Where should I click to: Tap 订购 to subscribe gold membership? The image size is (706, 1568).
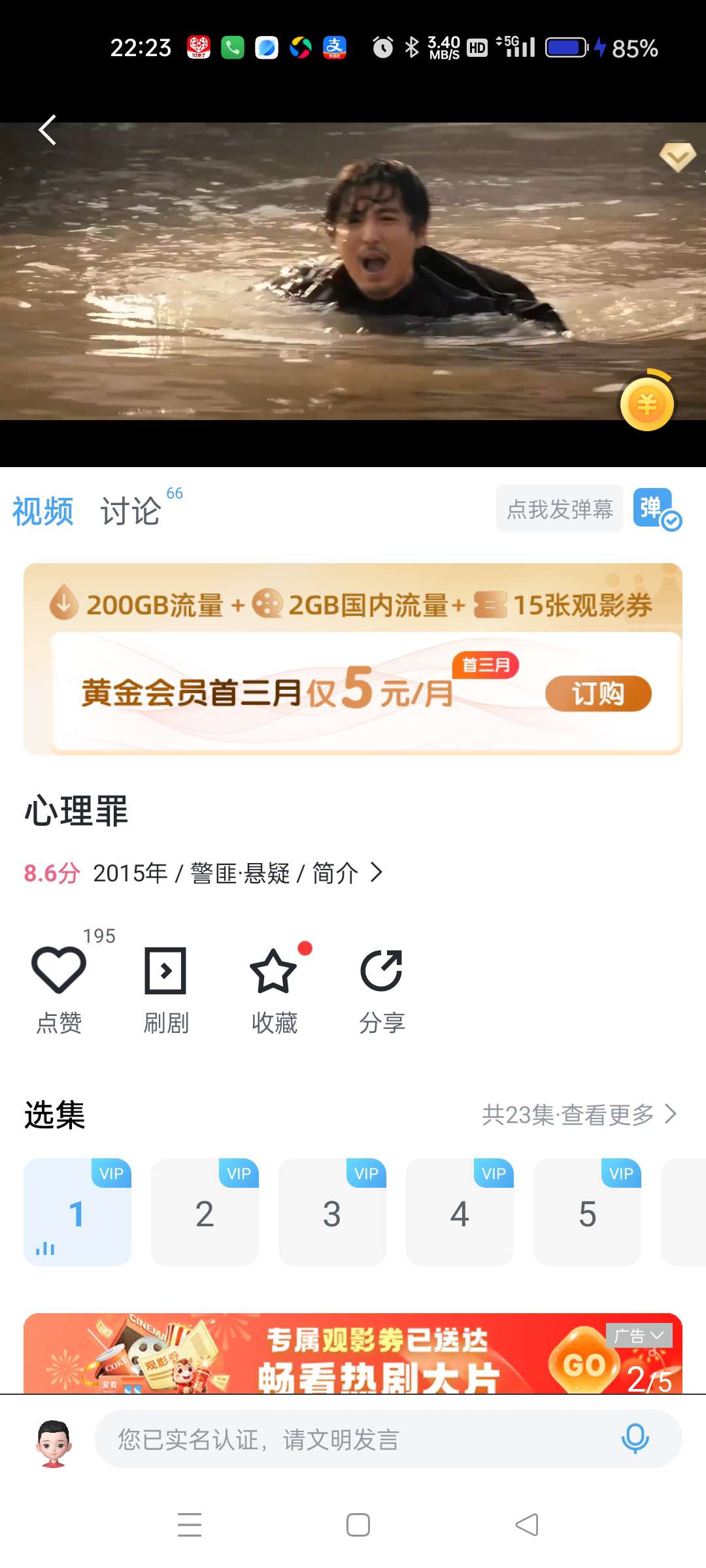[598, 693]
